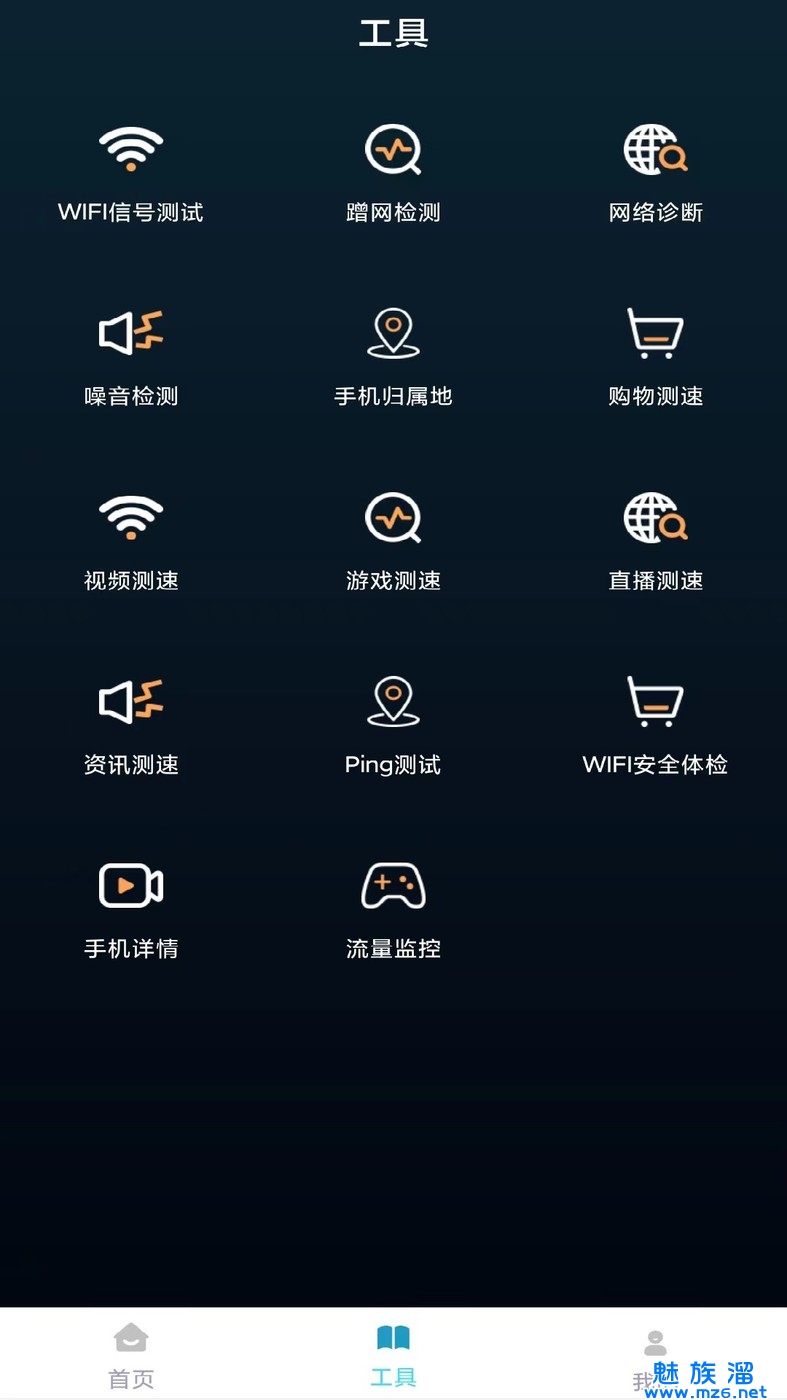Switch to the 首页 home tab
This screenshot has width=787, height=1400.
pos(131,1354)
